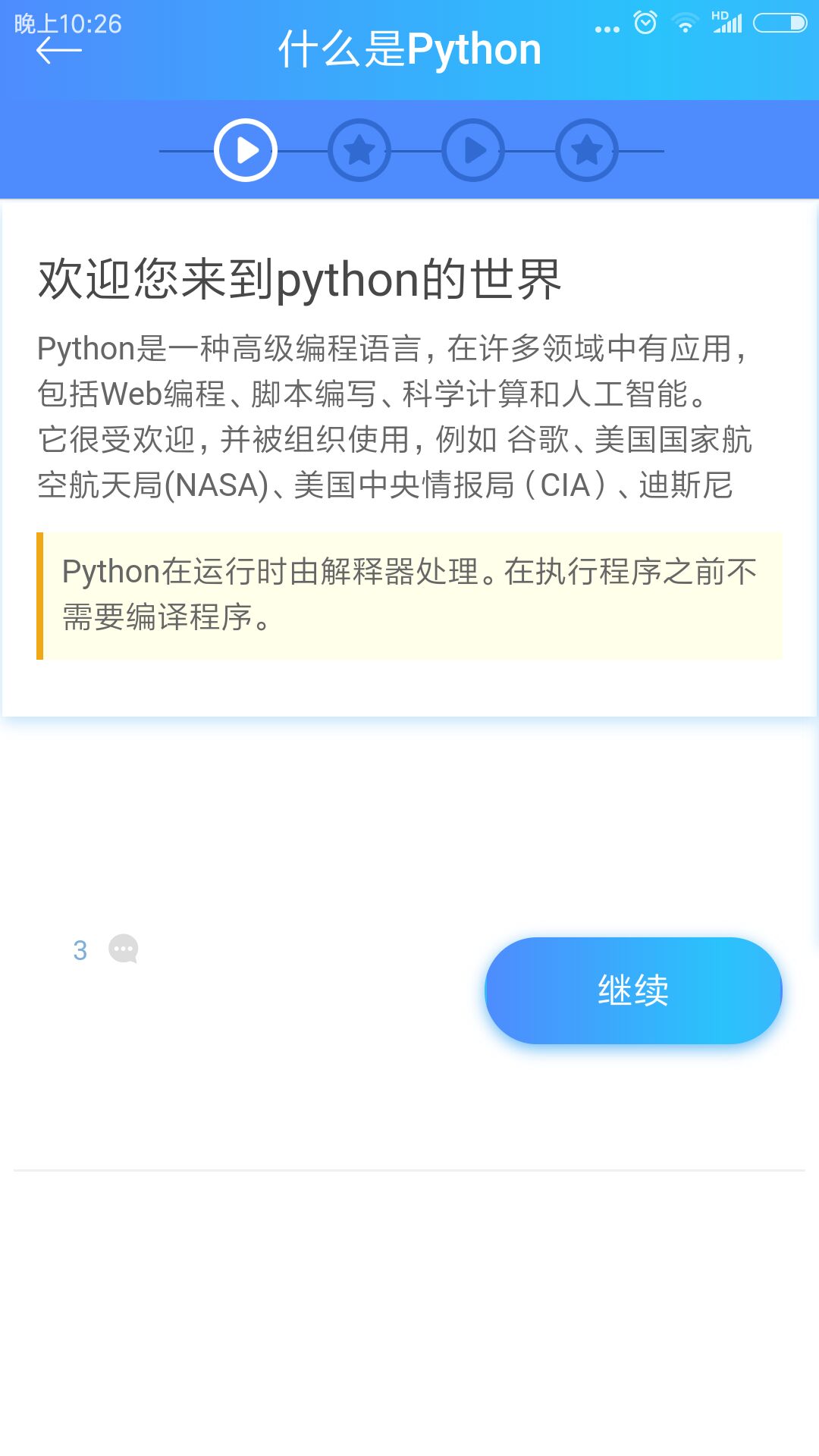Jump to the third step play icon
Screen dimensions: 819x1456
coord(473,150)
